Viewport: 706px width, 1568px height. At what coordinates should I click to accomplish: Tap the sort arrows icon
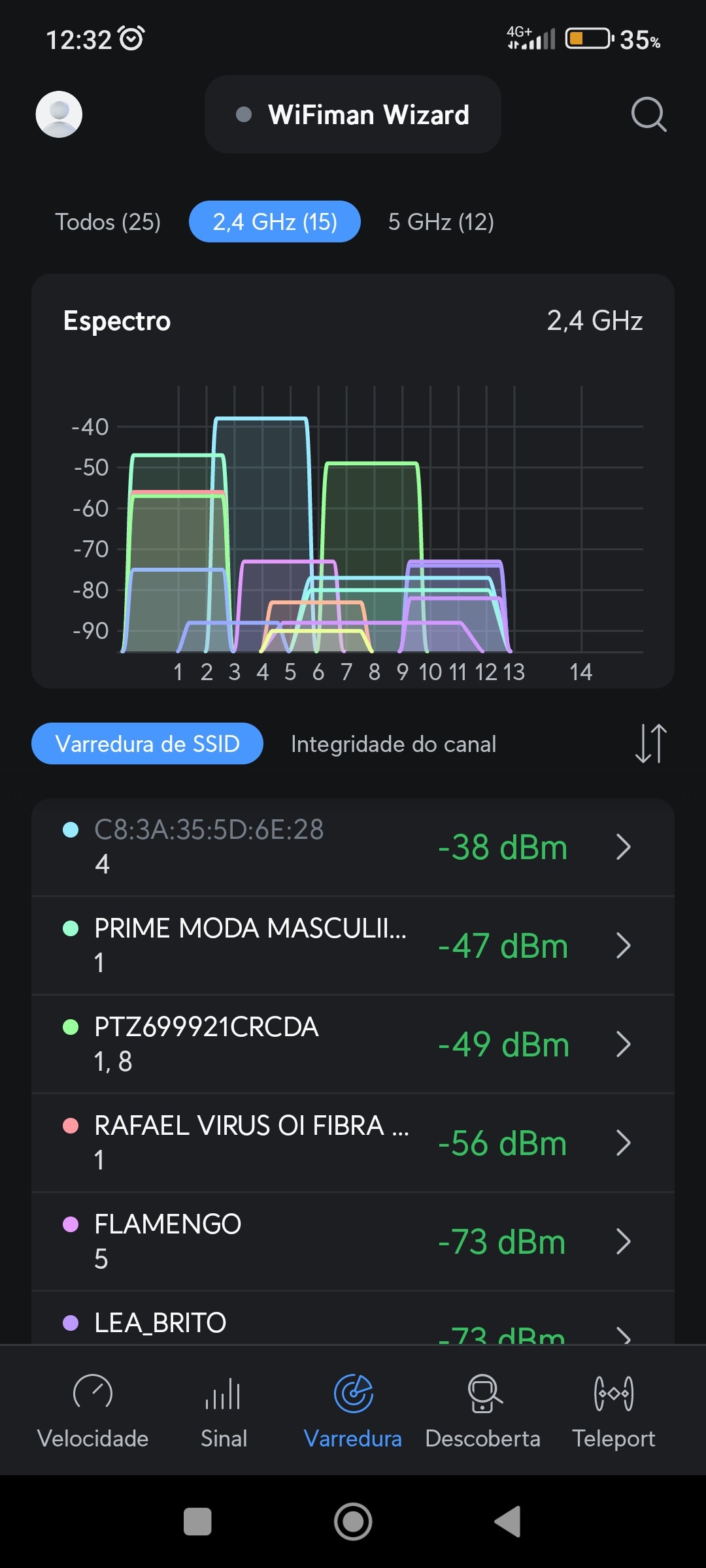(650, 743)
